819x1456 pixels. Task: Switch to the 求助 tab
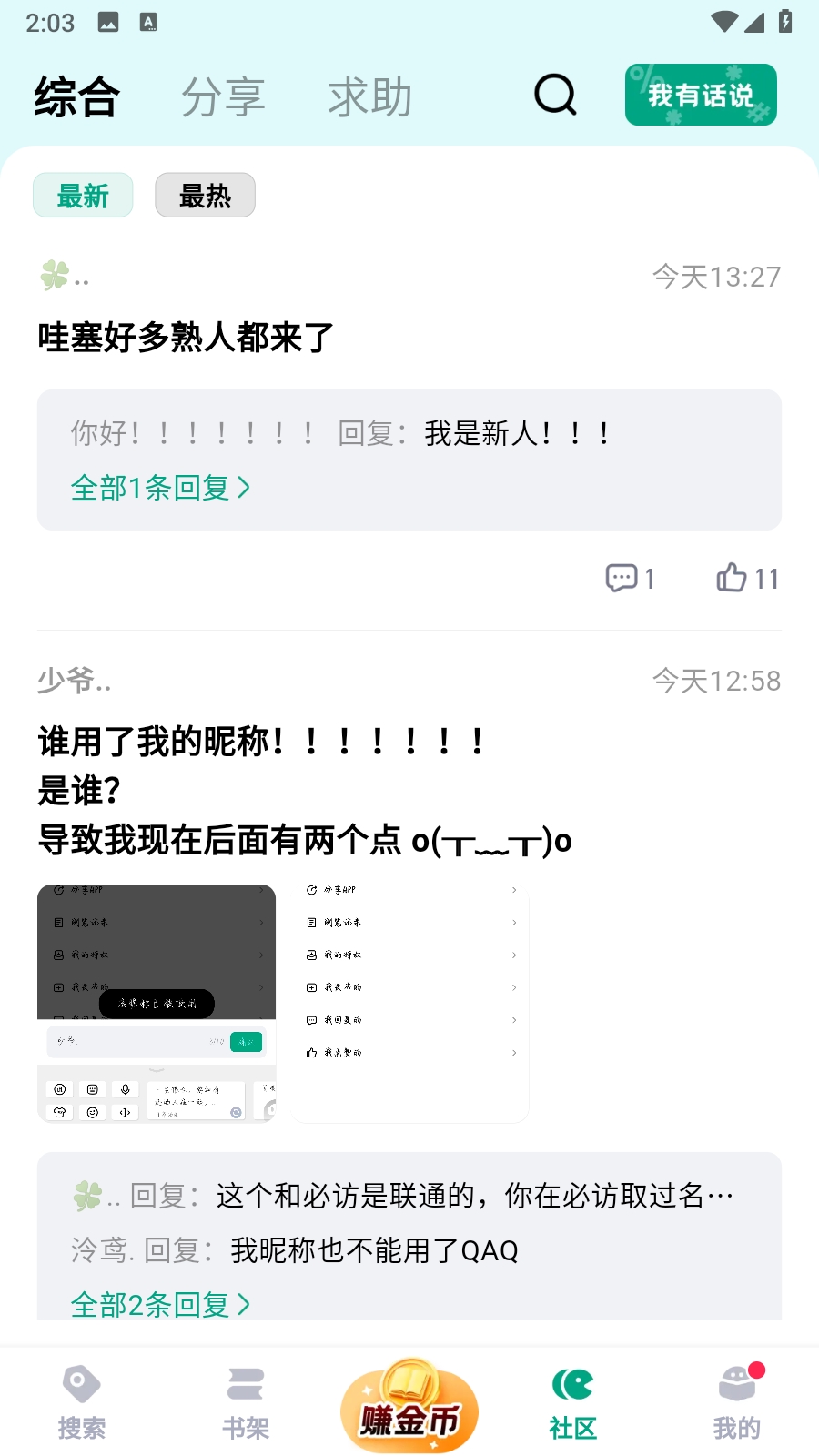tap(369, 96)
